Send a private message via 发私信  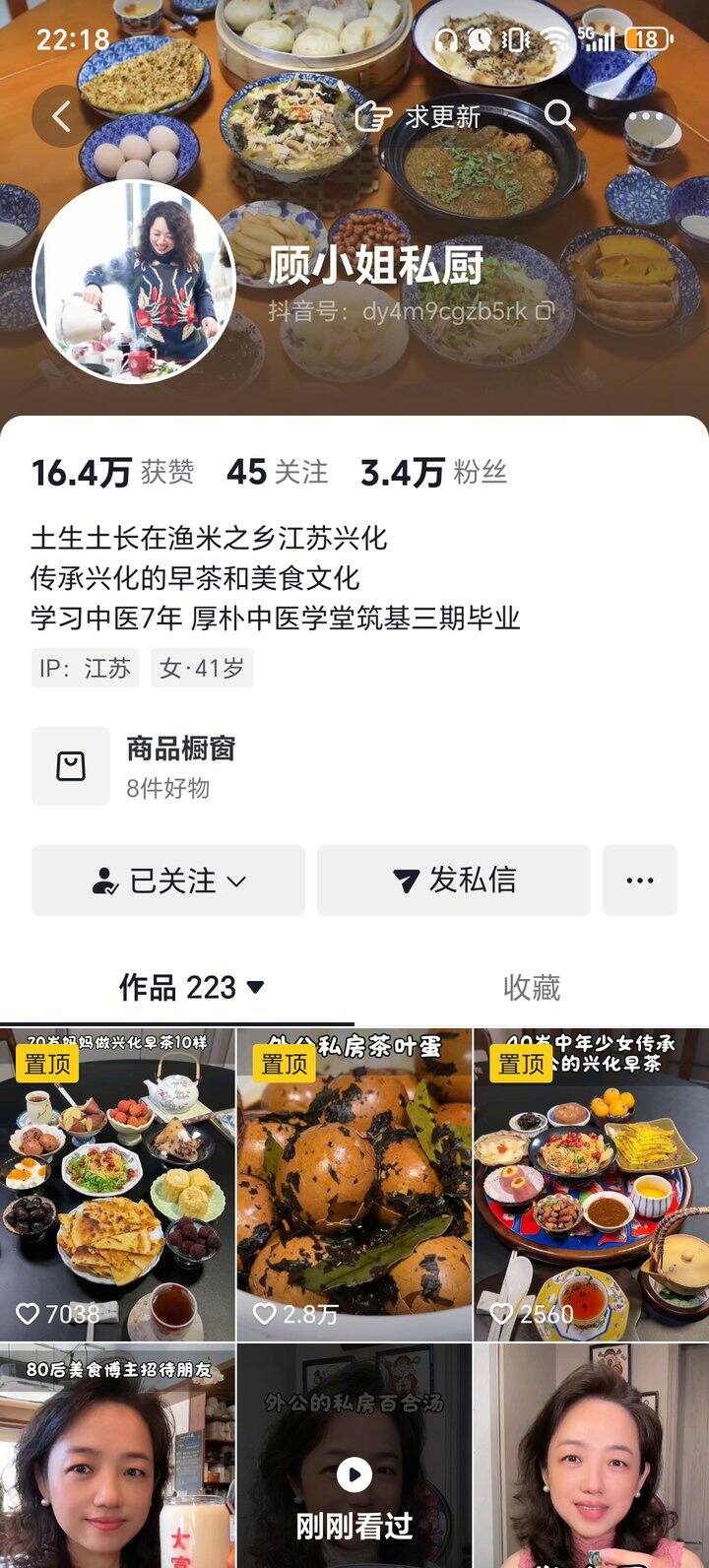point(454,881)
